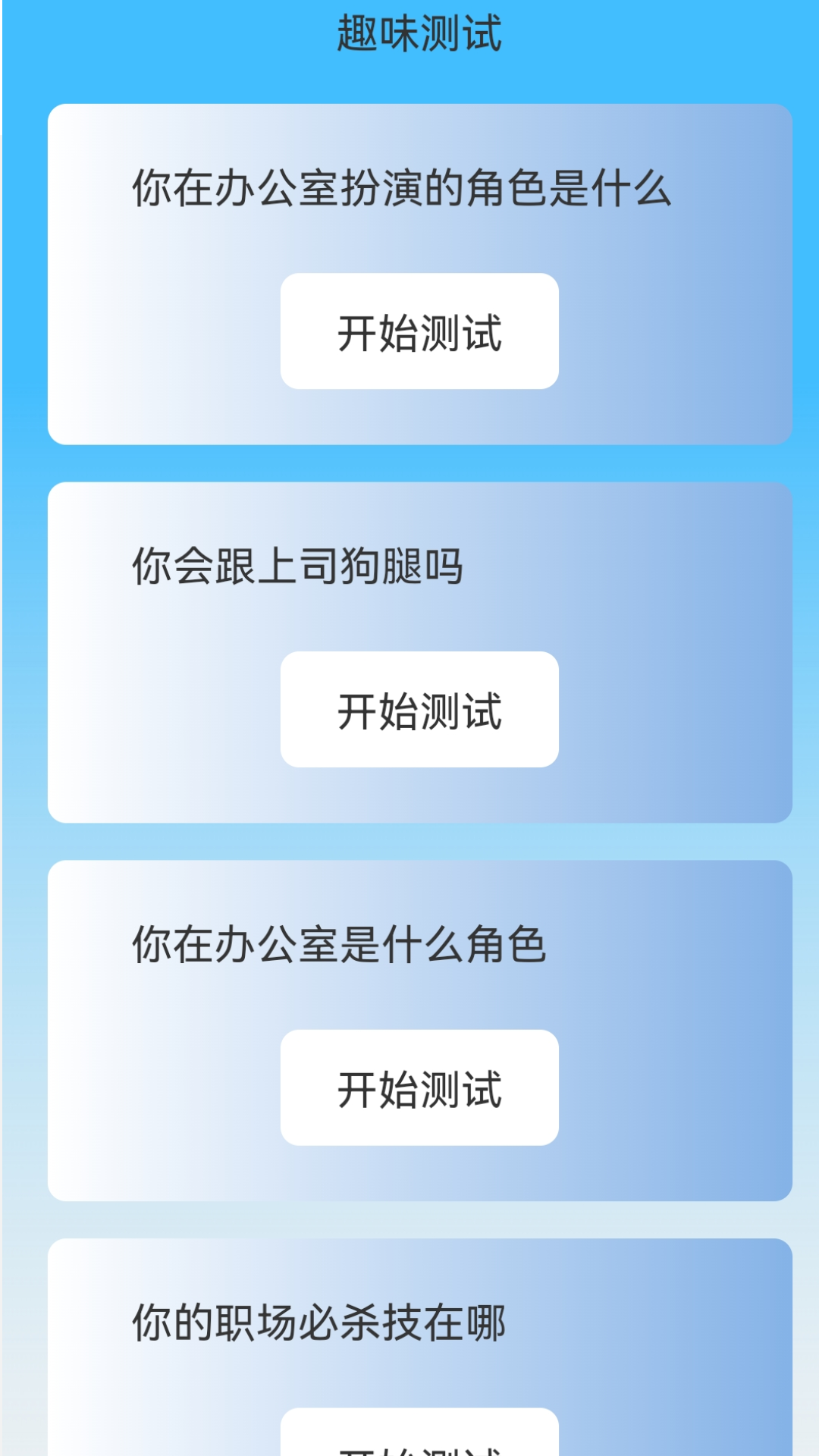Click the title text "你在办公室扮演的角色是什么"
The width and height of the screenshot is (819, 1456).
[402, 190]
